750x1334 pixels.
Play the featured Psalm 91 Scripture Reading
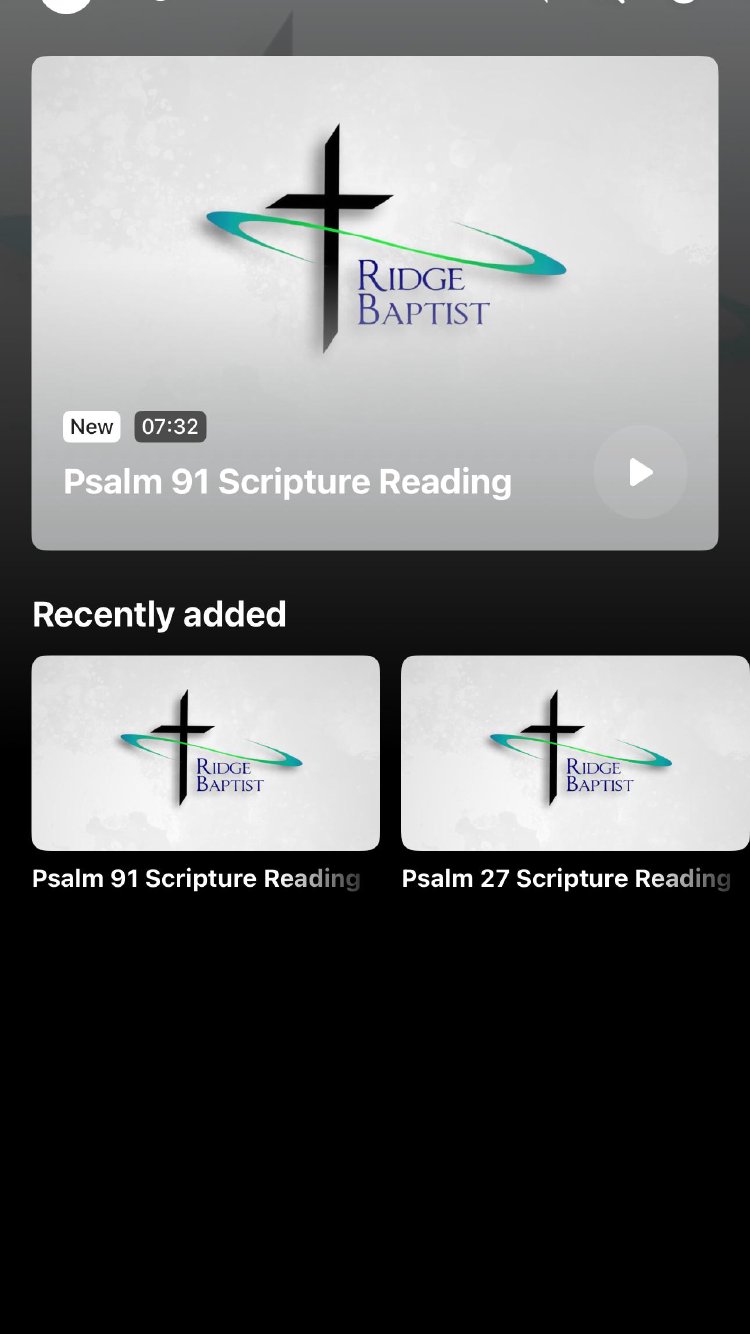[x=640, y=472]
